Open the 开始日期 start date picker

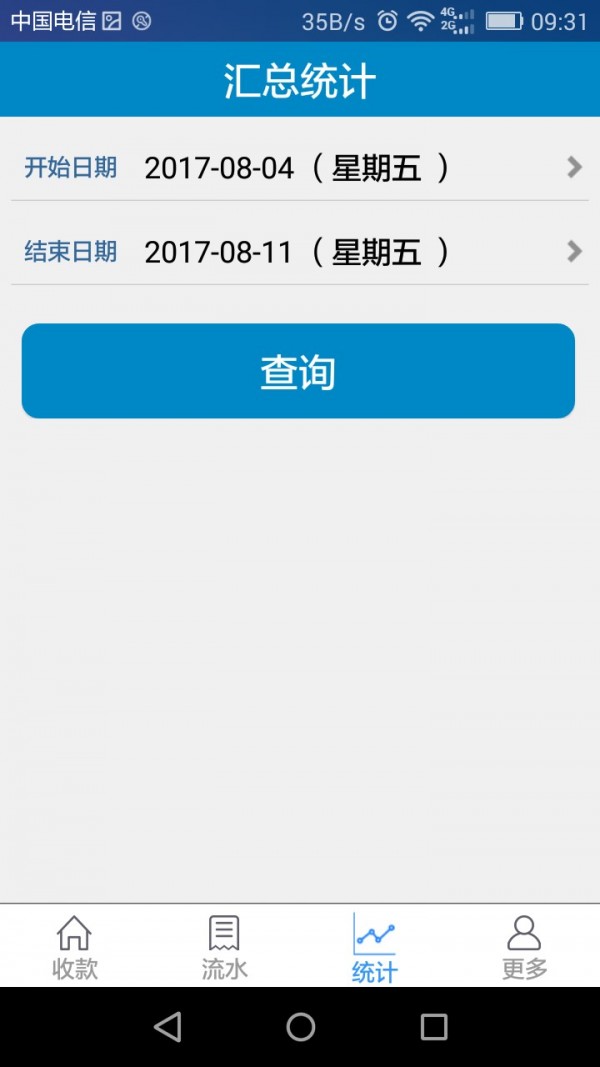click(299, 168)
